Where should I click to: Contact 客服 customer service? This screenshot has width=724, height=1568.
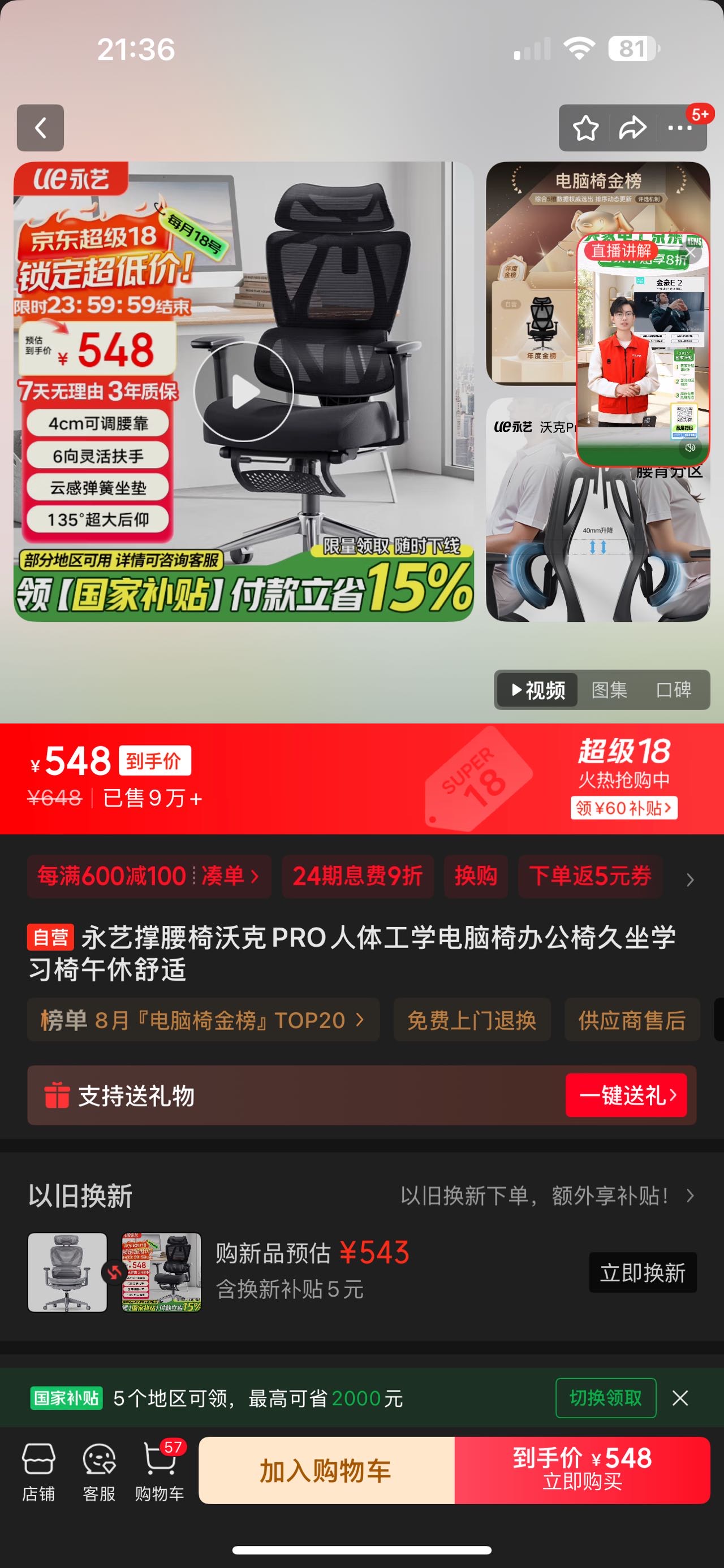point(98,1471)
